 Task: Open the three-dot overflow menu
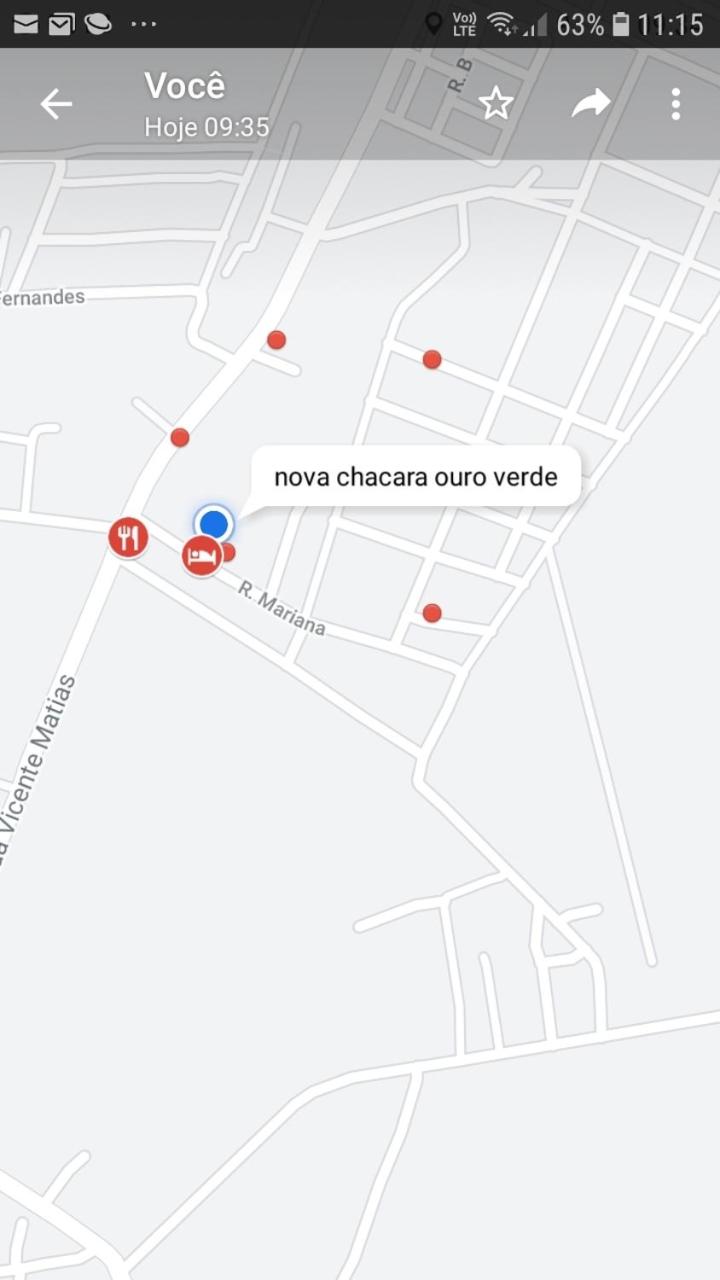pos(676,104)
